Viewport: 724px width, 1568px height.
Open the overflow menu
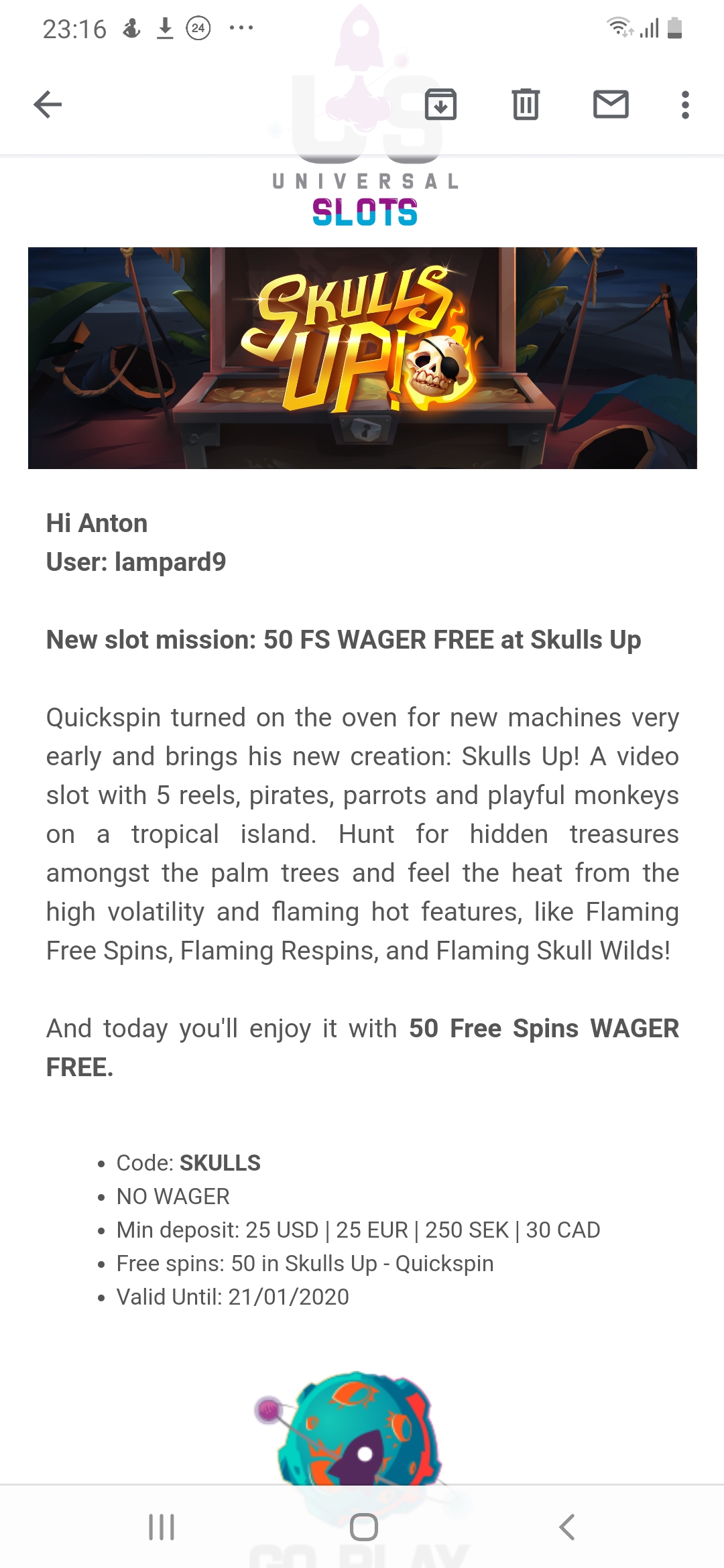tap(684, 105)
